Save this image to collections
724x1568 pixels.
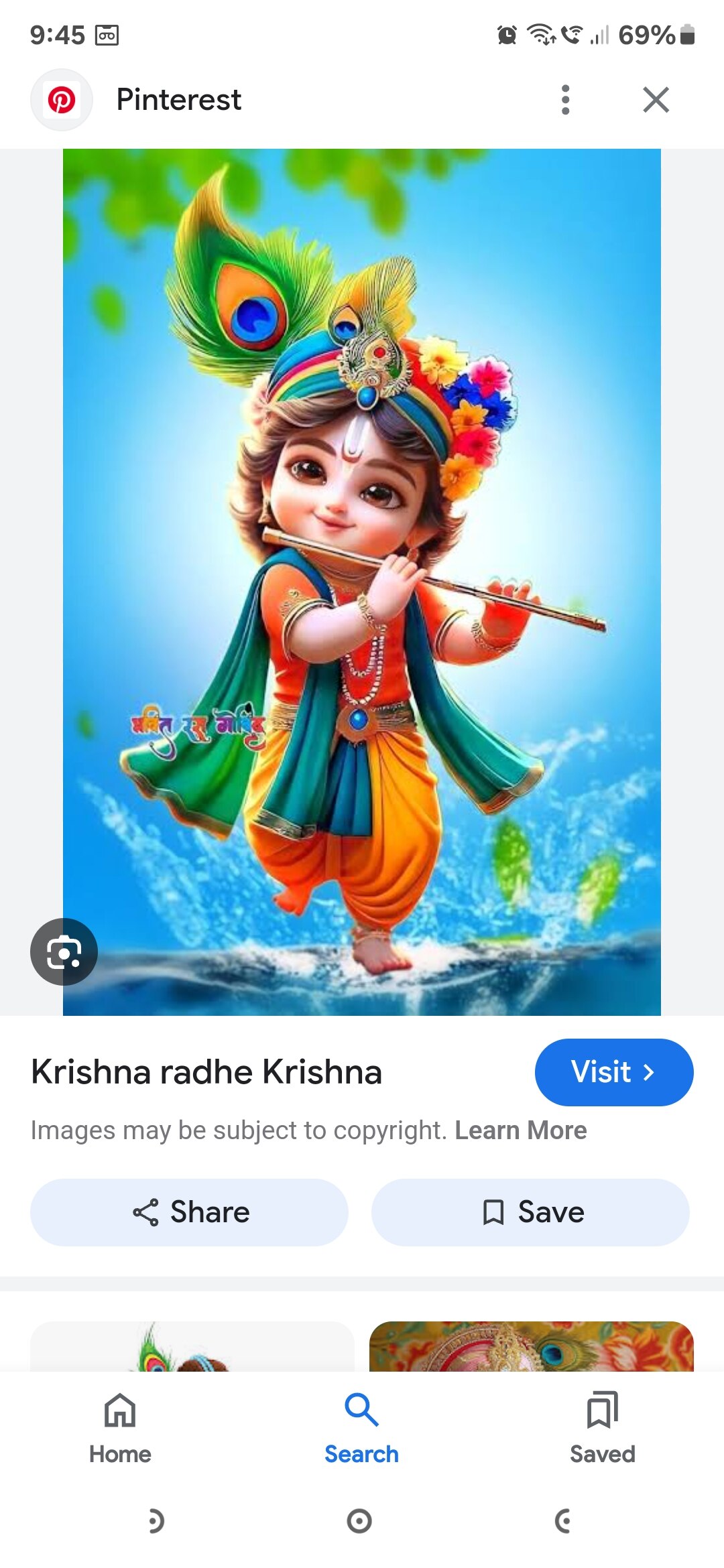click(530, 1212)
